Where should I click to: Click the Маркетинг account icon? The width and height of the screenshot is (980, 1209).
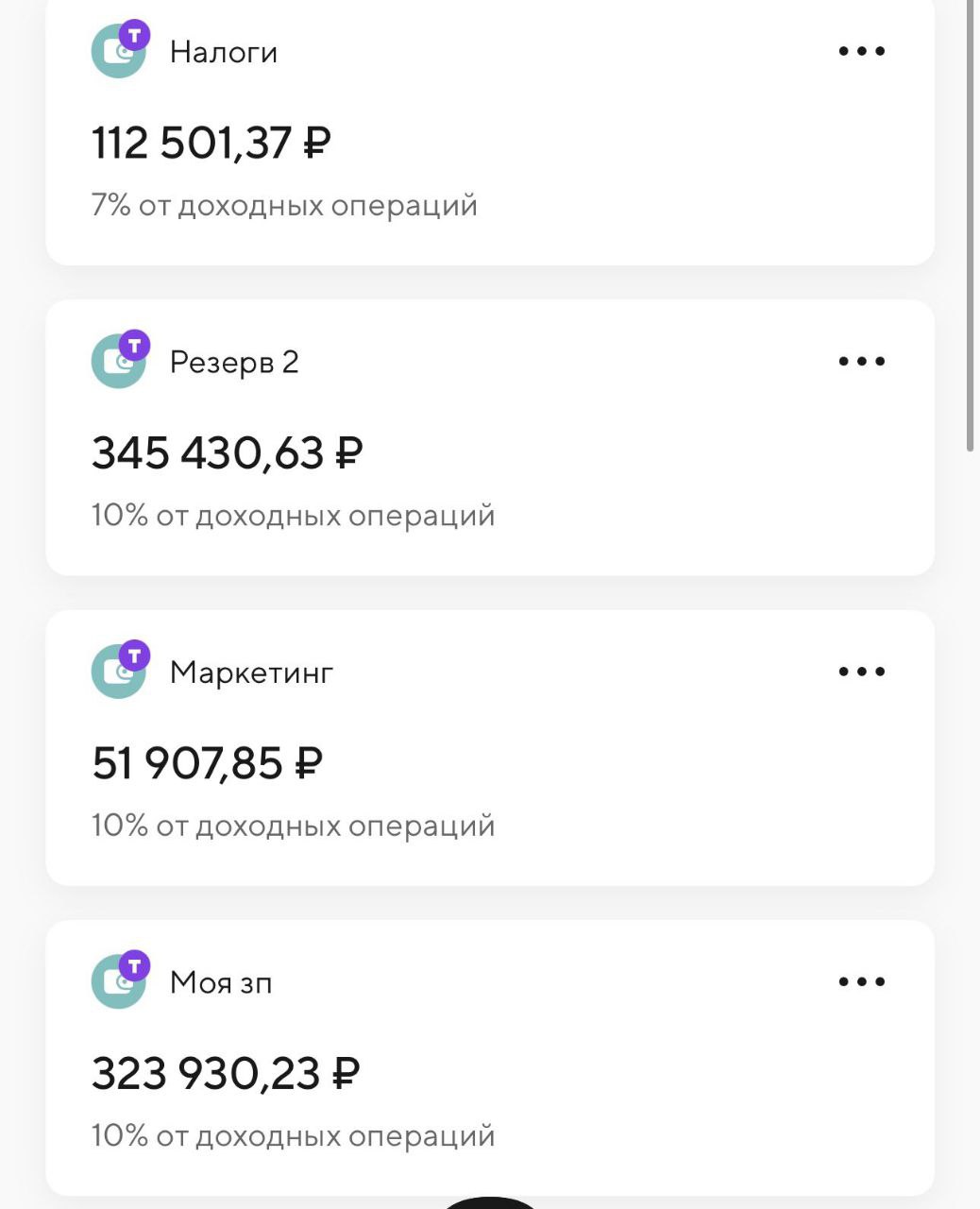point(118,672)
